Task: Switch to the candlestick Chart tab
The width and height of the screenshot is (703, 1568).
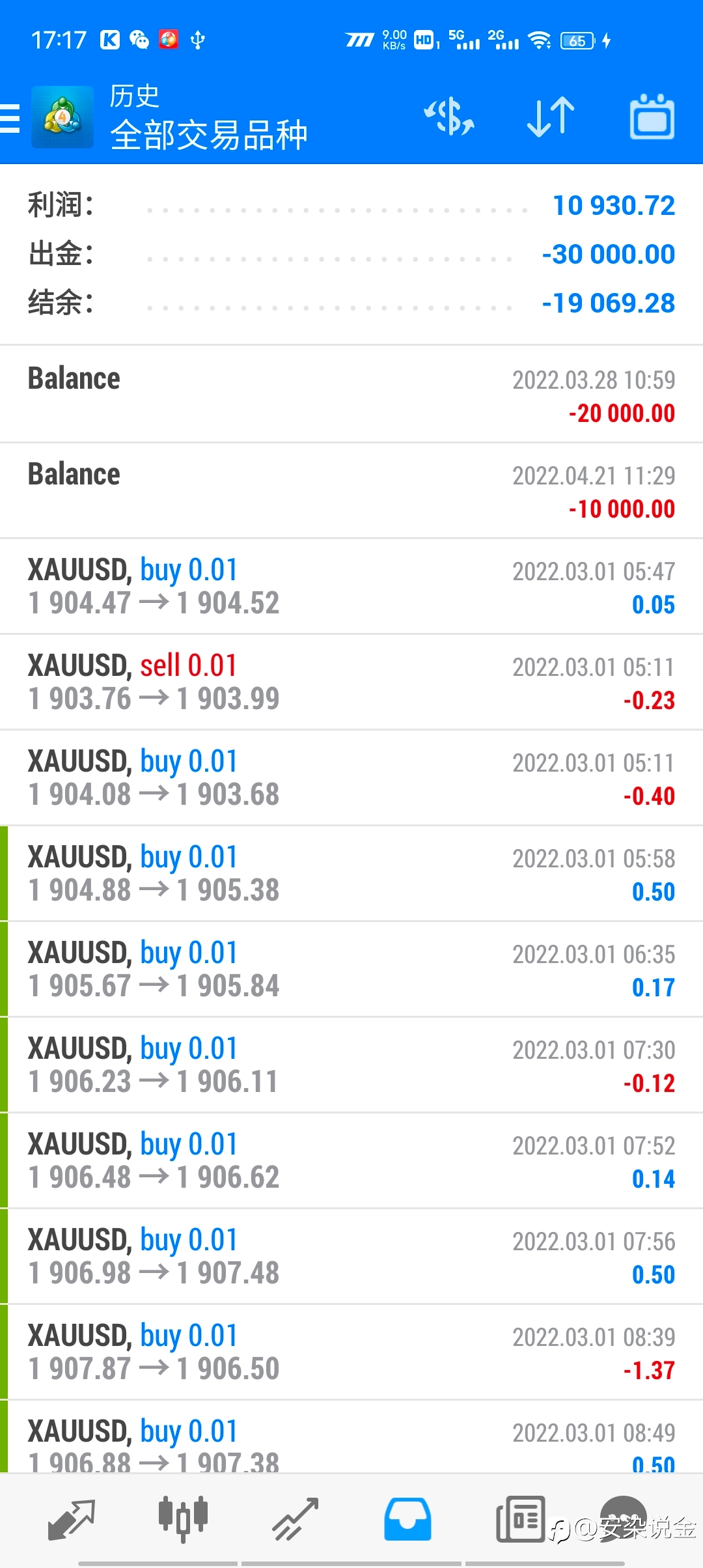Action: 183,1520
